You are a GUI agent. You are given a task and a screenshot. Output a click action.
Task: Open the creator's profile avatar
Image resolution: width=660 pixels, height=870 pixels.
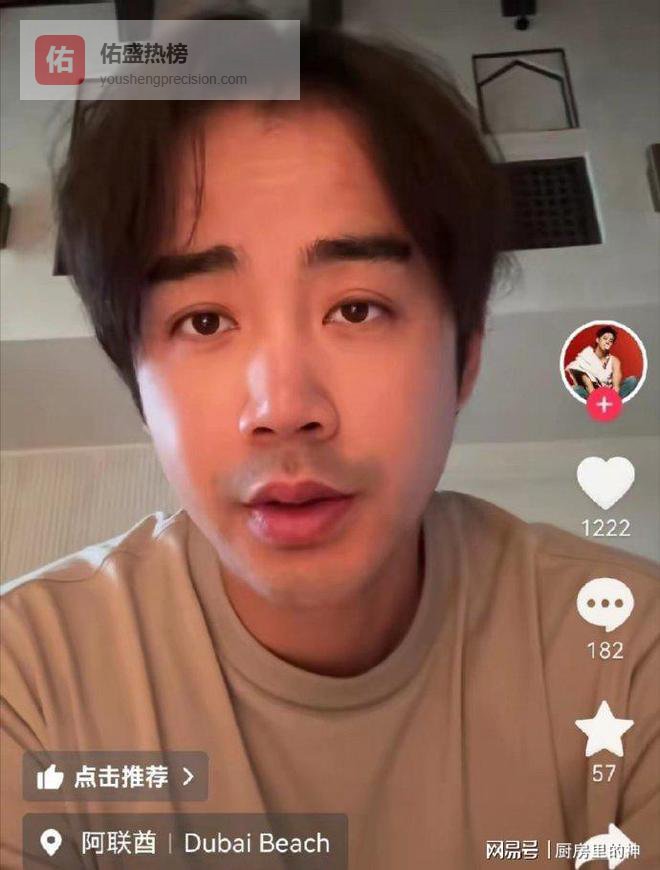(602, 361)
